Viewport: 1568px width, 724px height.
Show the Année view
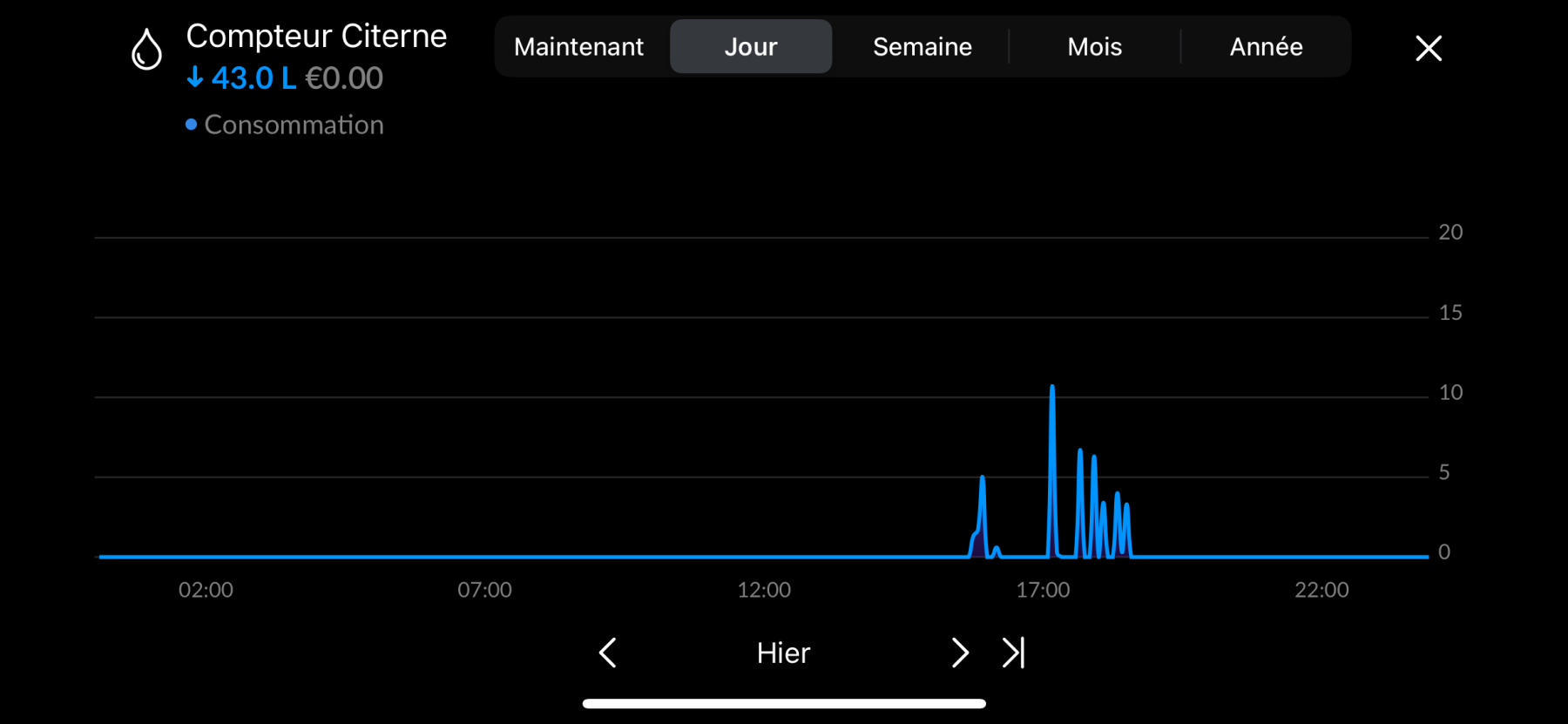coord(1266,47)
